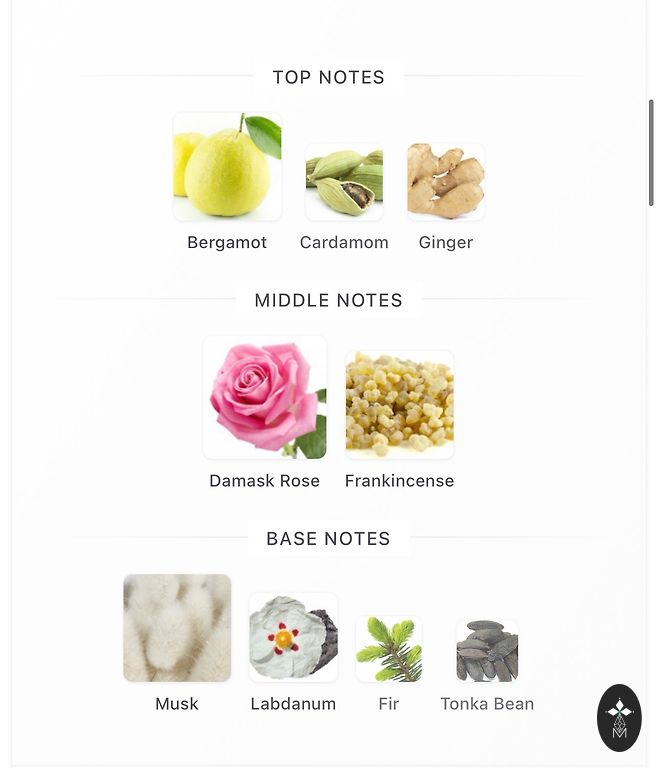
Task: Open the Tonka Bean note
Action: [x=487, y=651]
